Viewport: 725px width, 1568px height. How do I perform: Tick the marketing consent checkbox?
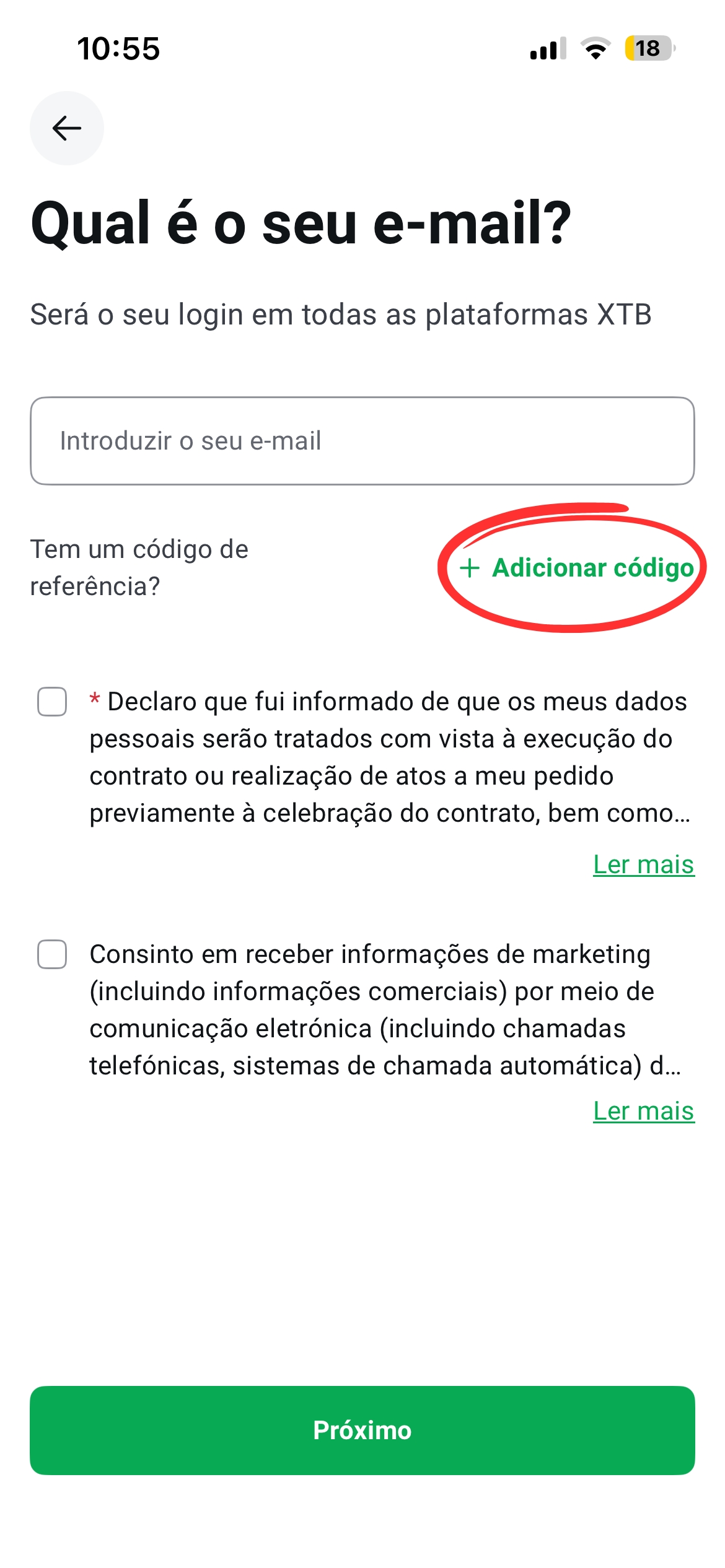(52, 954)
